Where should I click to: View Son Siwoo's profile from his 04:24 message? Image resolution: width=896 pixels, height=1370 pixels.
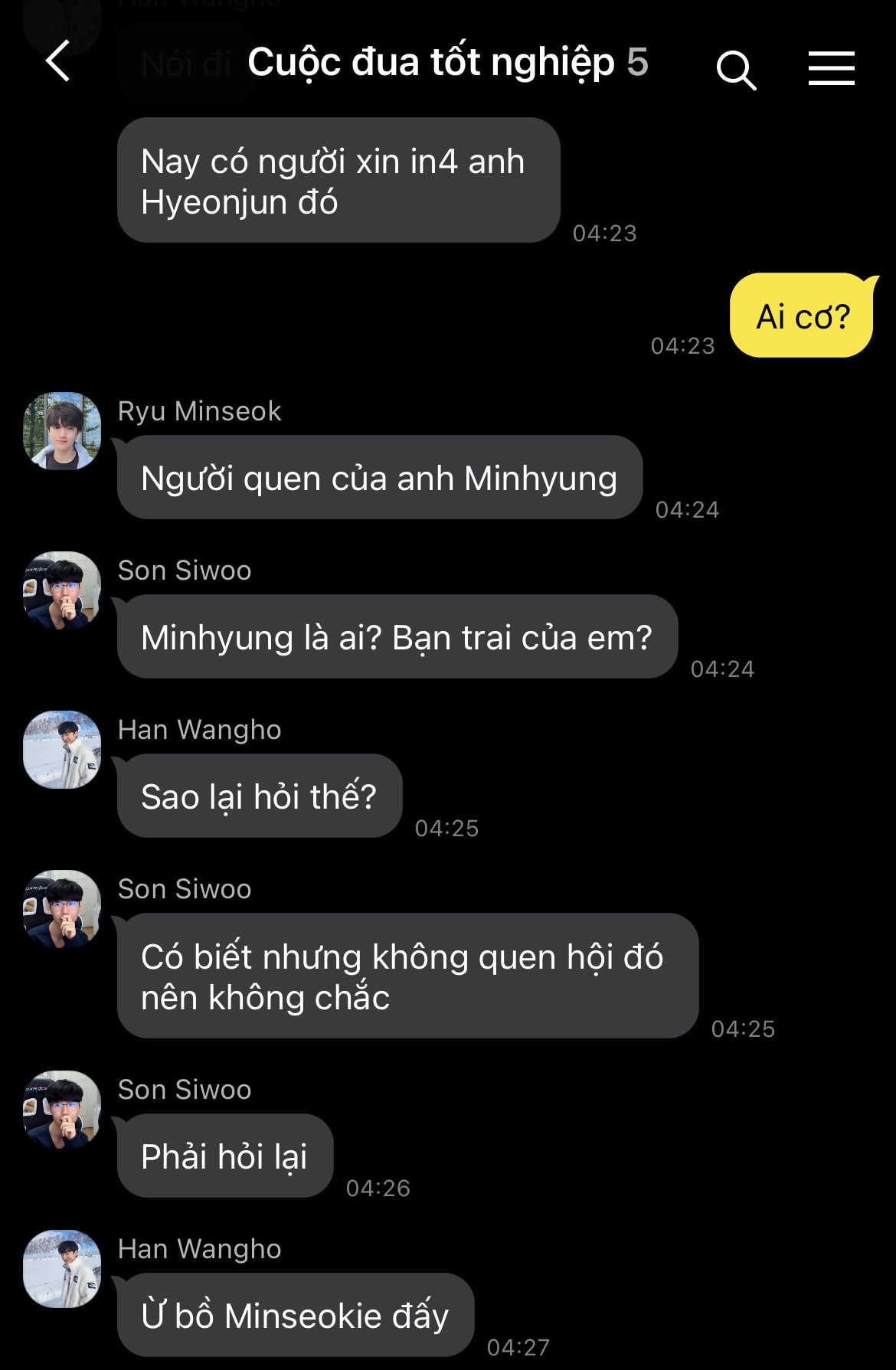click(62, 590)
